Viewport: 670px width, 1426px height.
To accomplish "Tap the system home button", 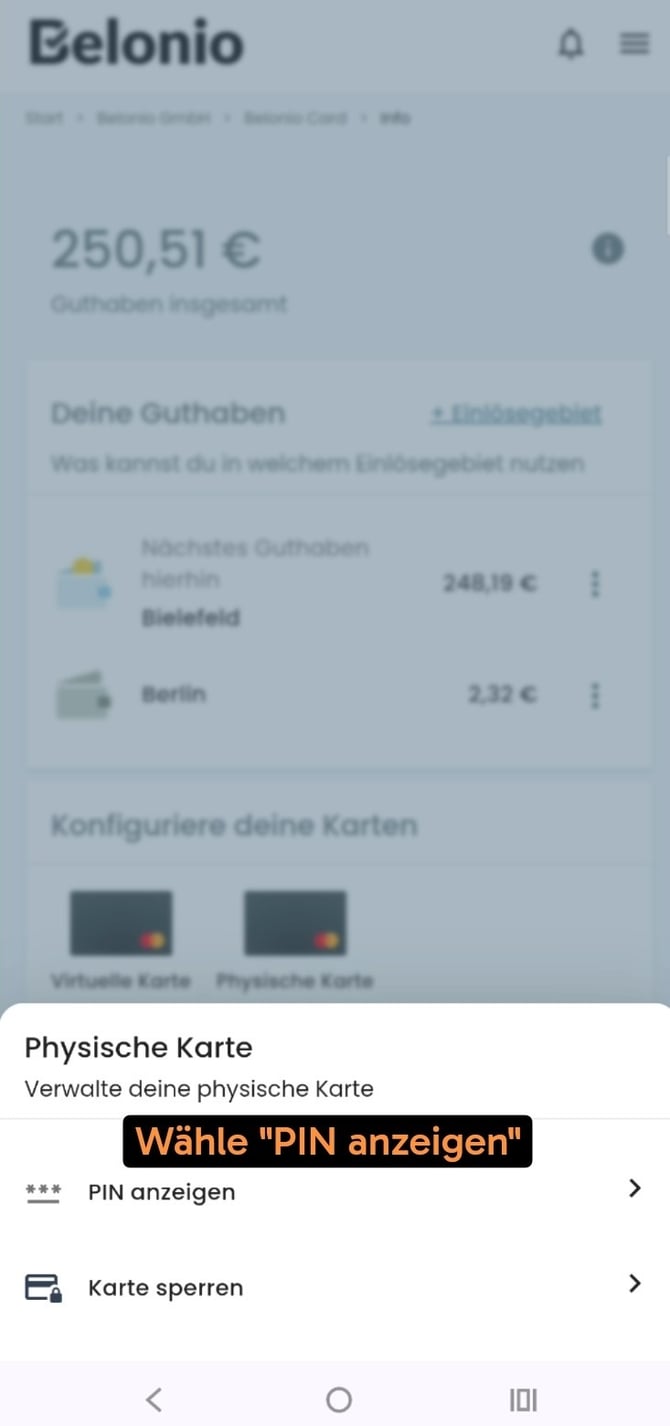I will [x=339, y=1399].
